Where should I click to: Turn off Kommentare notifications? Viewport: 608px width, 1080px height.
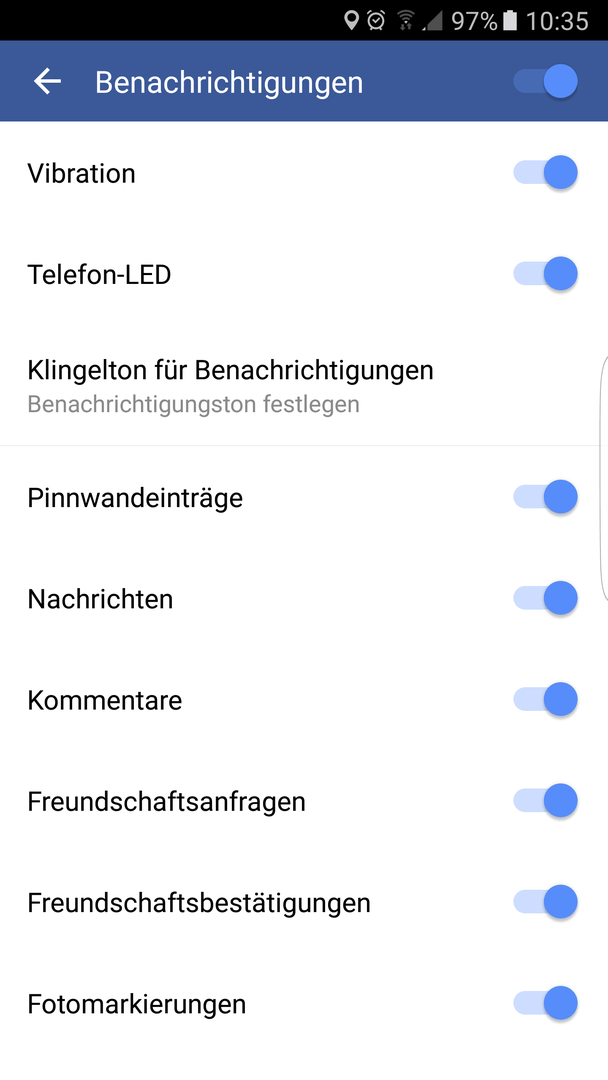click(545, 699)
